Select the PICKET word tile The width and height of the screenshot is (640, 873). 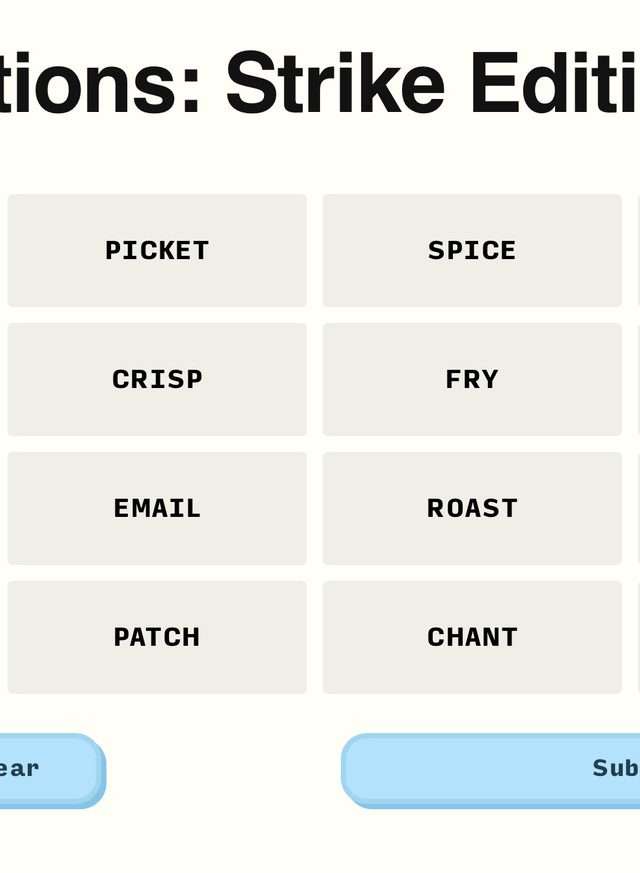[157, 250]
